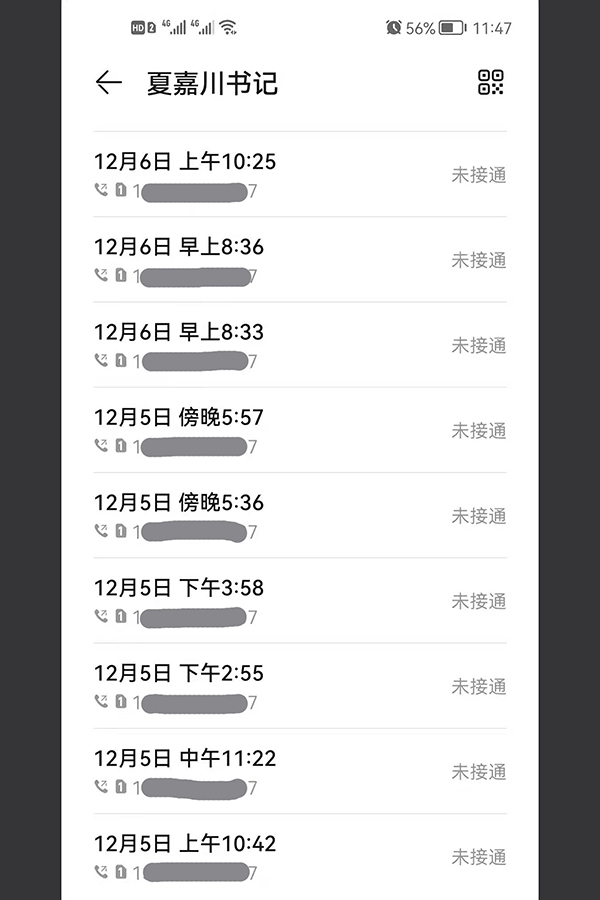
Task: Open the contact QR code icon
Action: coord(490,83)
